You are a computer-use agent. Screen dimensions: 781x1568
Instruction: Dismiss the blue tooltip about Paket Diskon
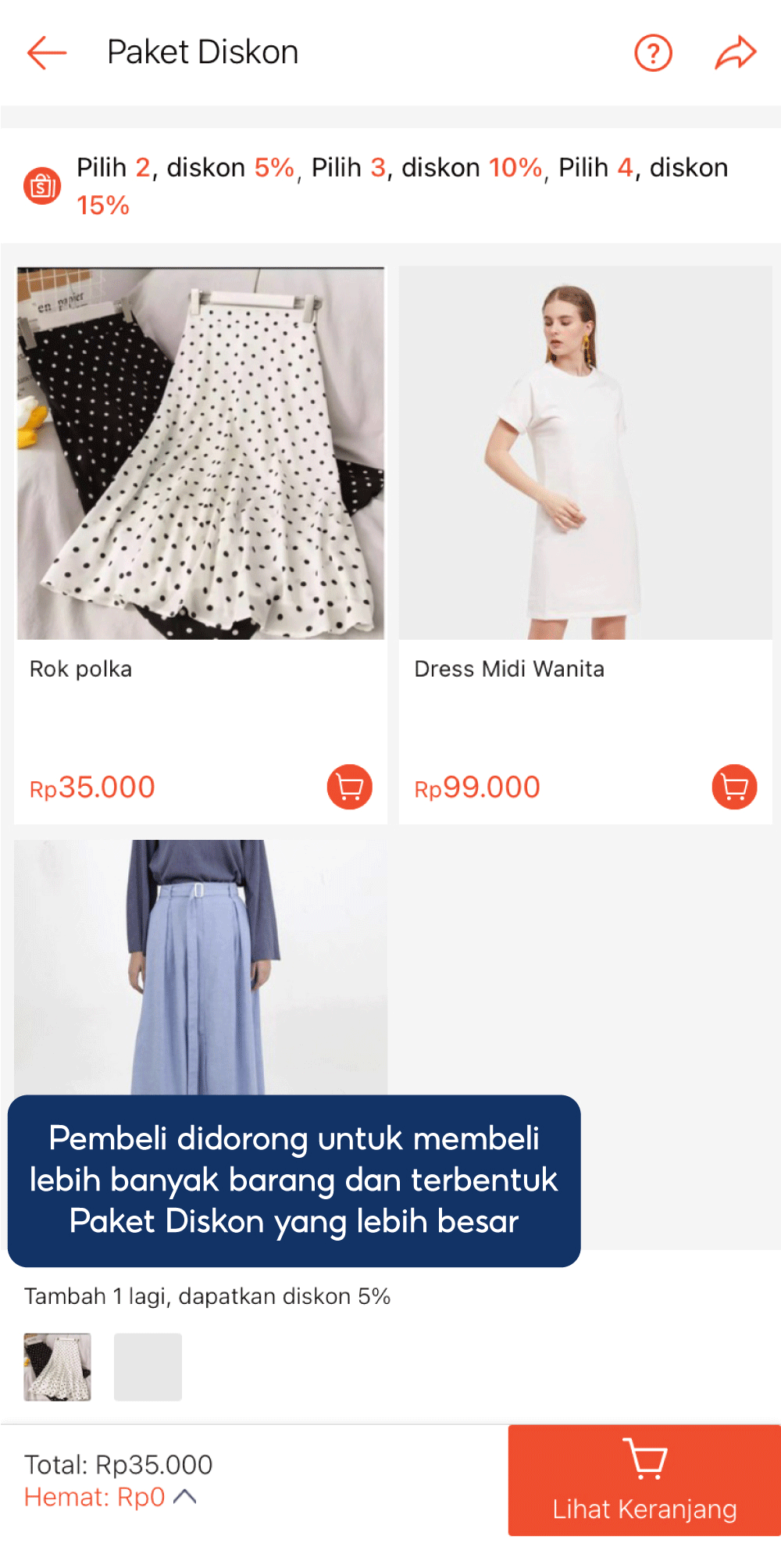pos(294,1180)
